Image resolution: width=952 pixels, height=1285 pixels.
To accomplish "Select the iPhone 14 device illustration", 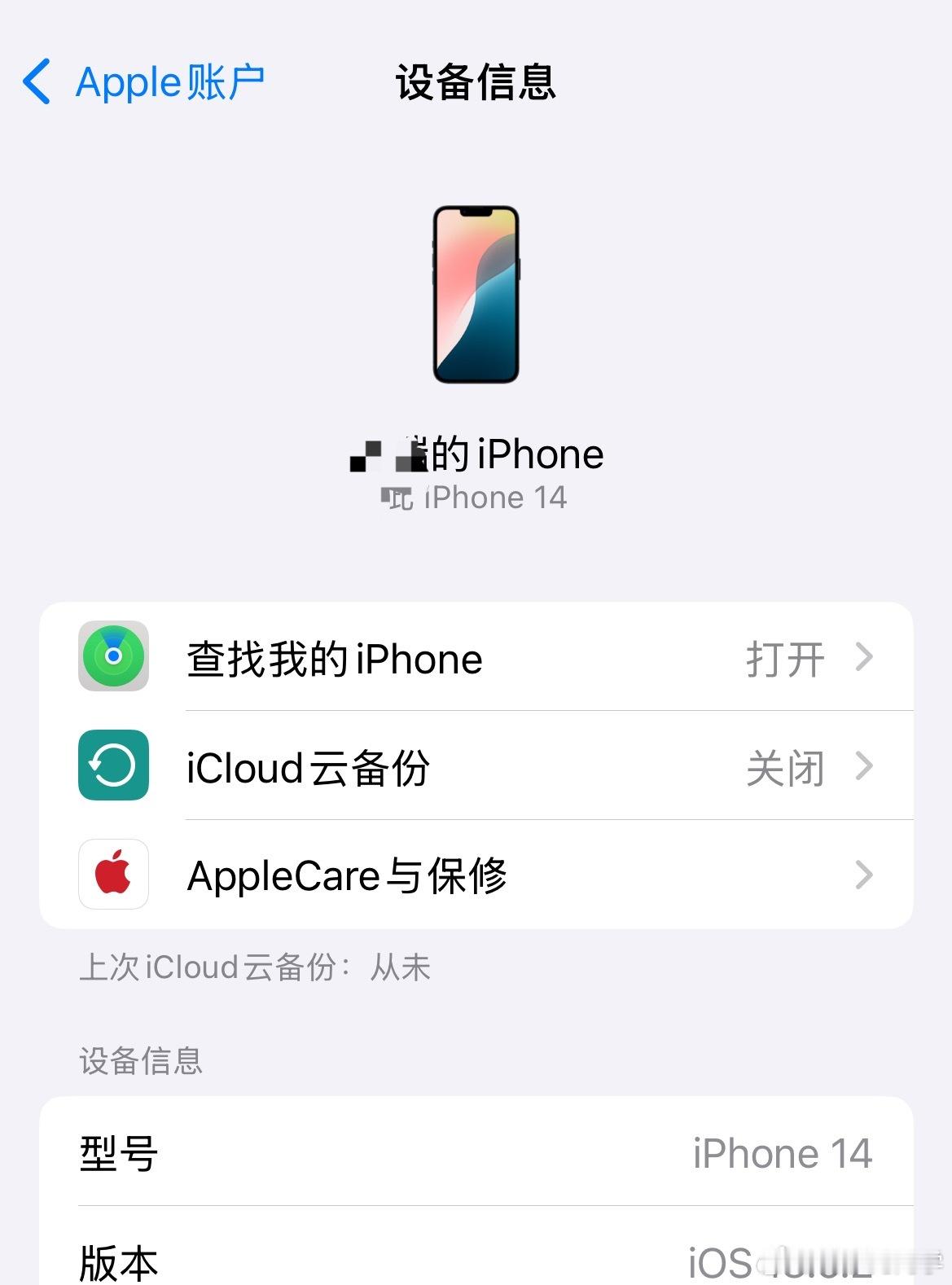I will pos(475,293).
